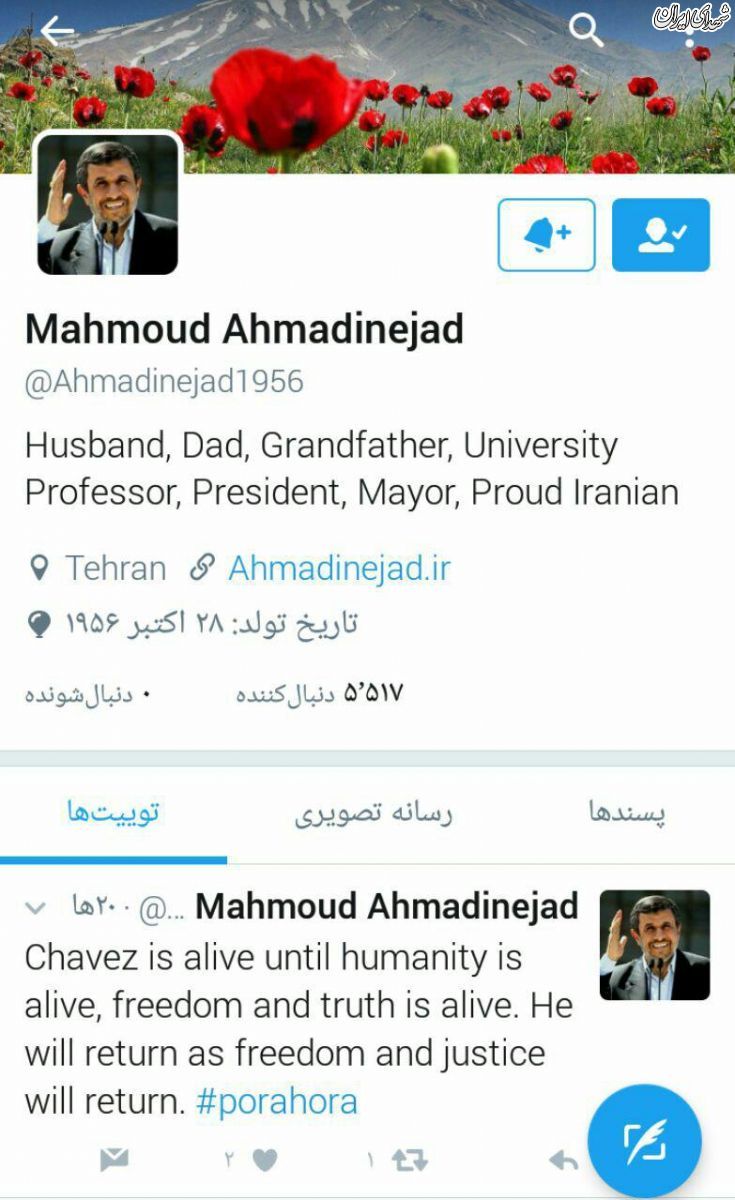735x1200 pixels.
Task: Switch to the توییت‌ها tab
Action: tap(113, 812)
